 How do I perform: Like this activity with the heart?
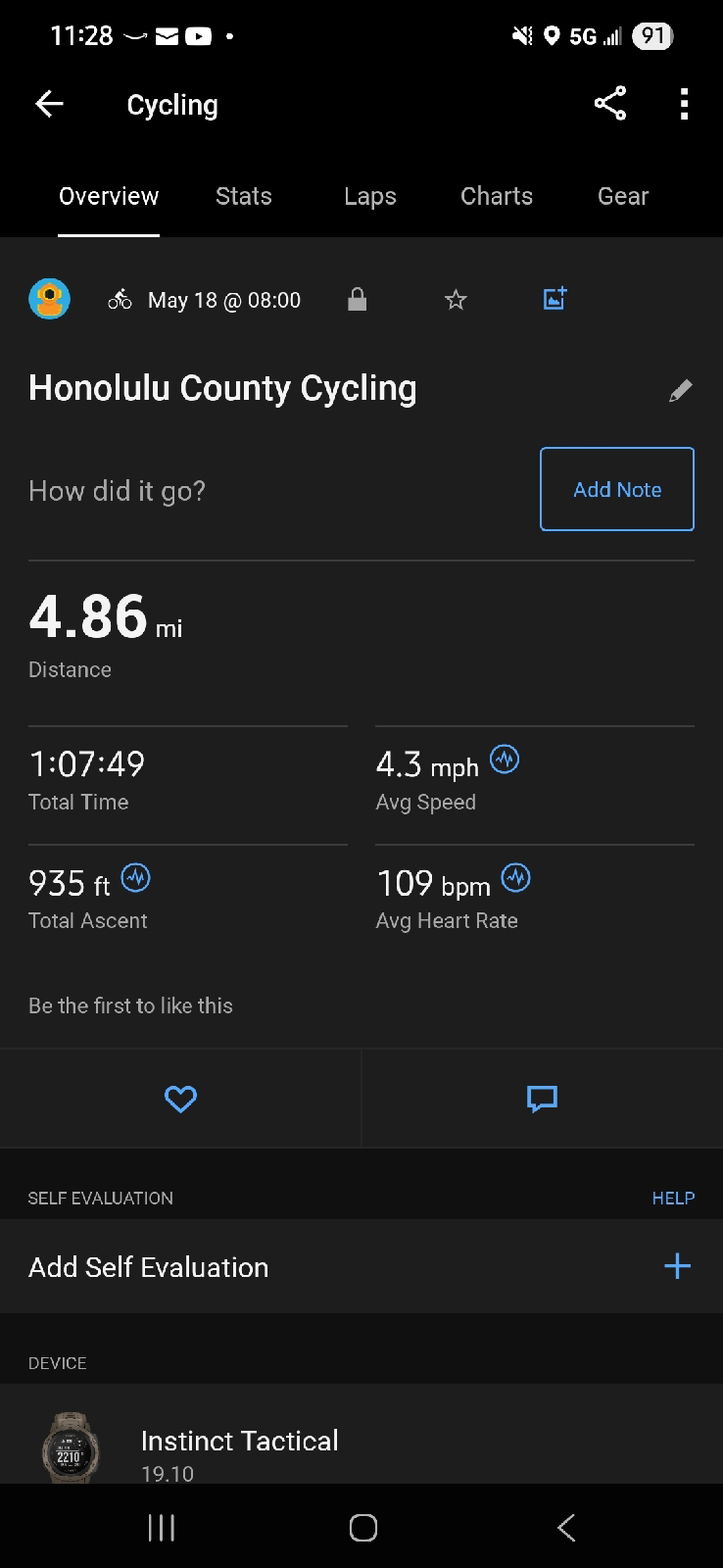click(180, 1099)
